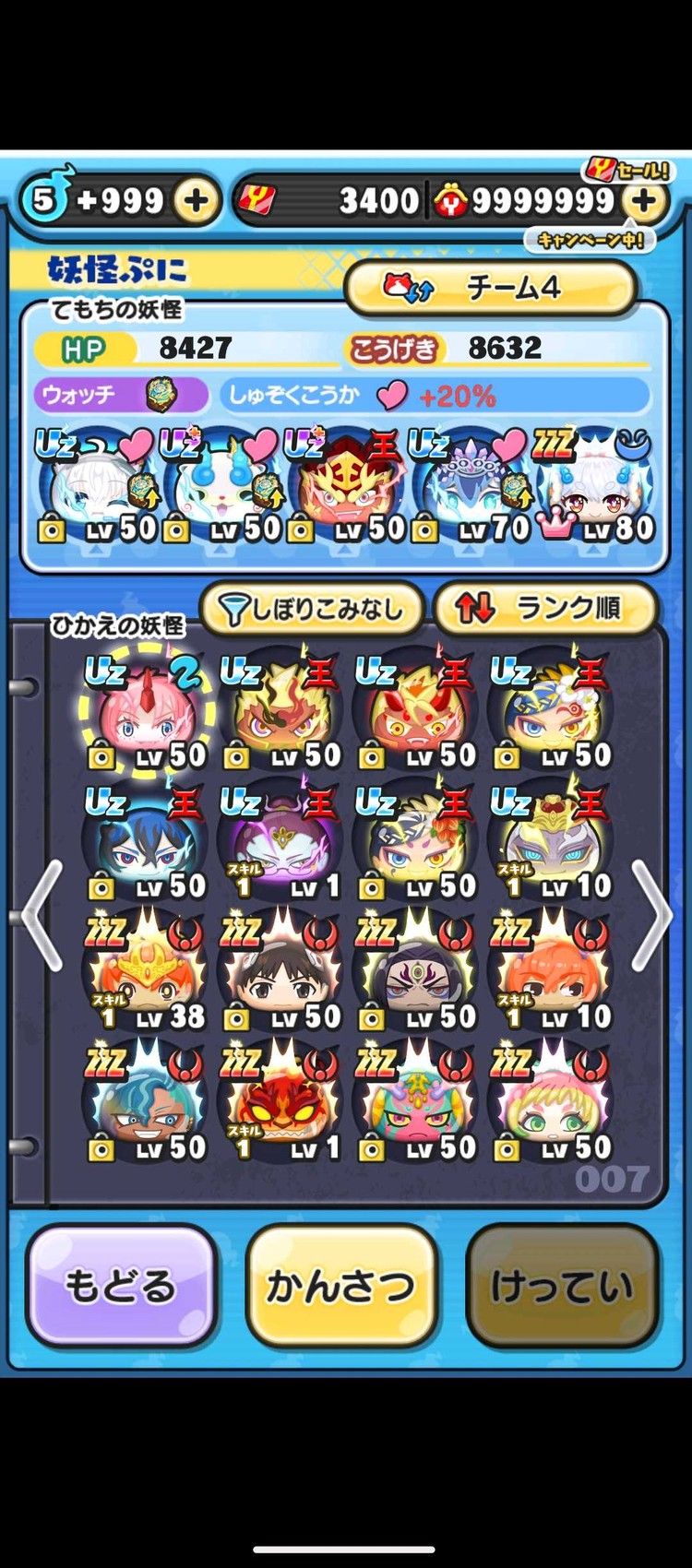
Task: Tap the もどる back button
Action: pos(120,1285)
